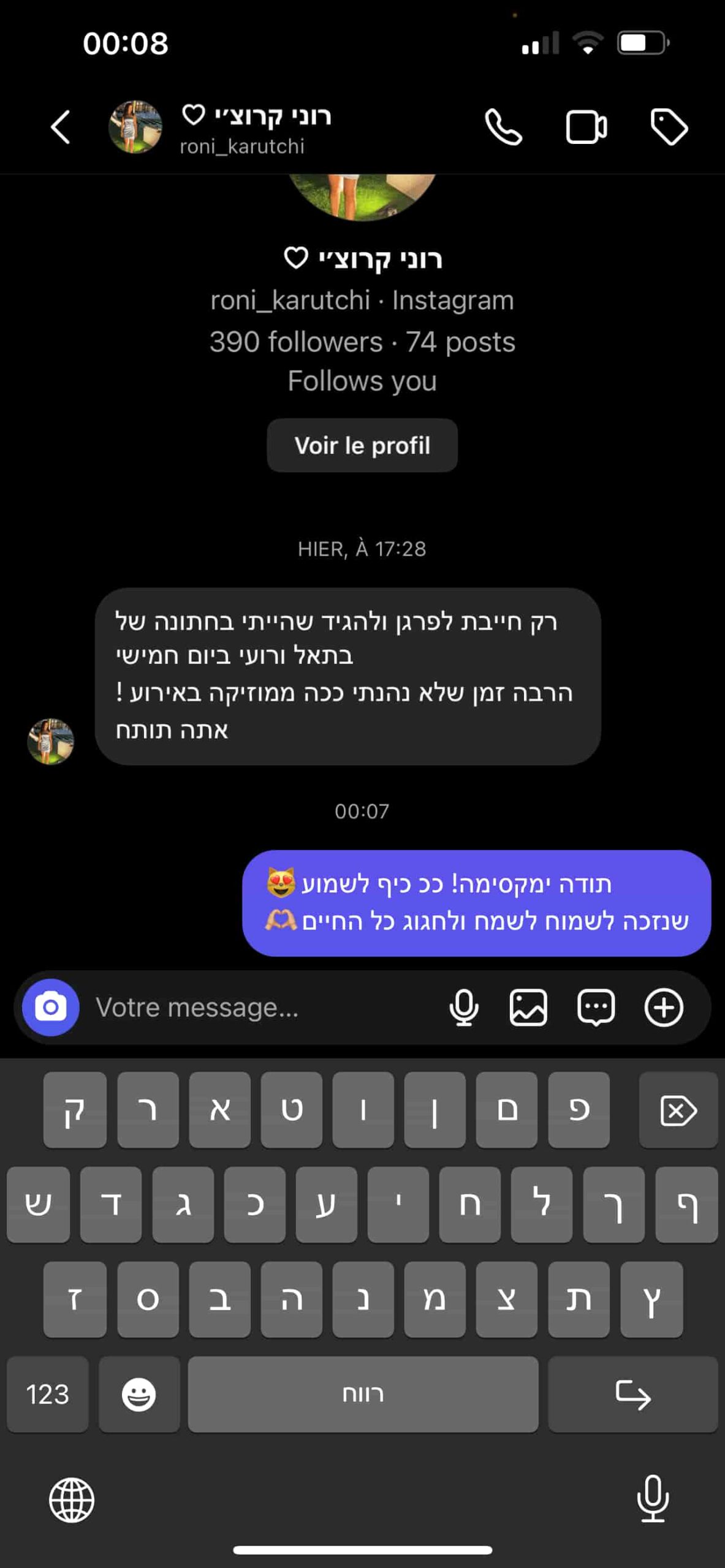Open the camera from the message bar

click(51, 1008)
